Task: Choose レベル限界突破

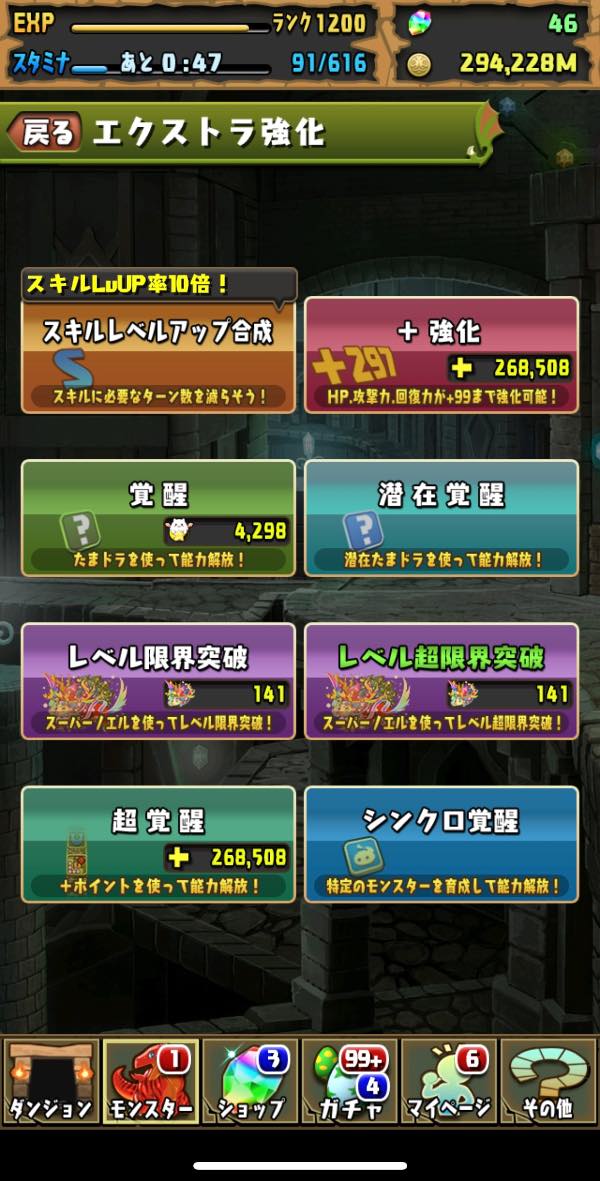Action: click(158, 681)
